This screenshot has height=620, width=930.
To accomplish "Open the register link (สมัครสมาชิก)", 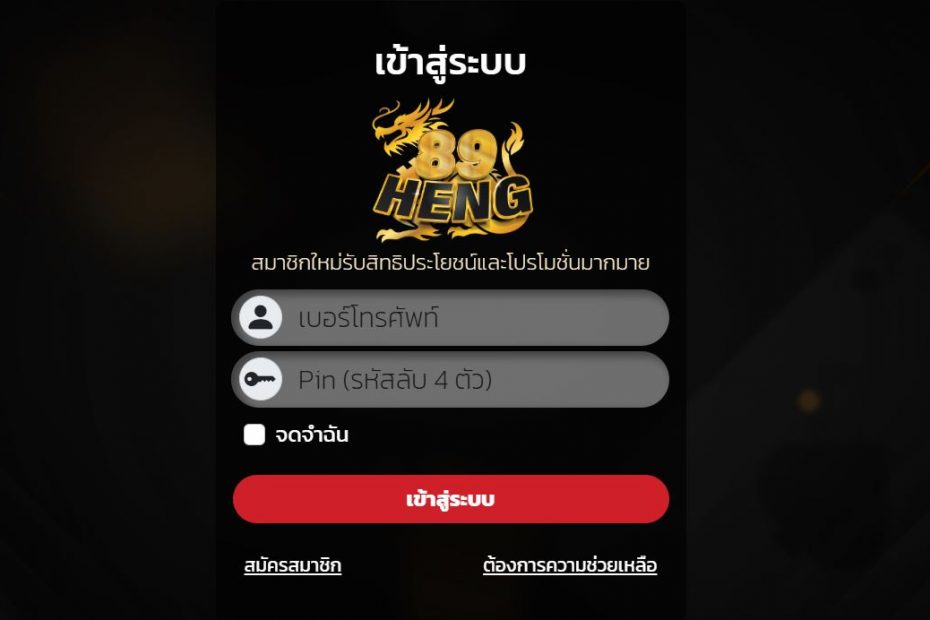I will pyautogui.click(x=292, y=566).
